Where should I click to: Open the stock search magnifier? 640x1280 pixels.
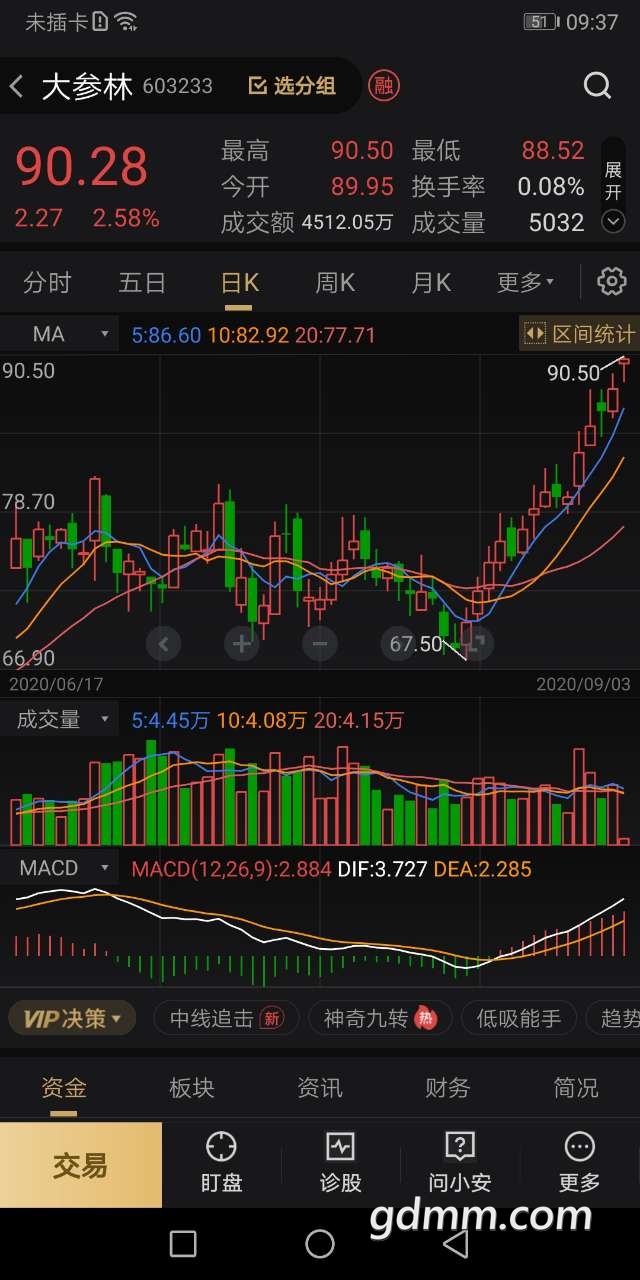pos(597,86)
